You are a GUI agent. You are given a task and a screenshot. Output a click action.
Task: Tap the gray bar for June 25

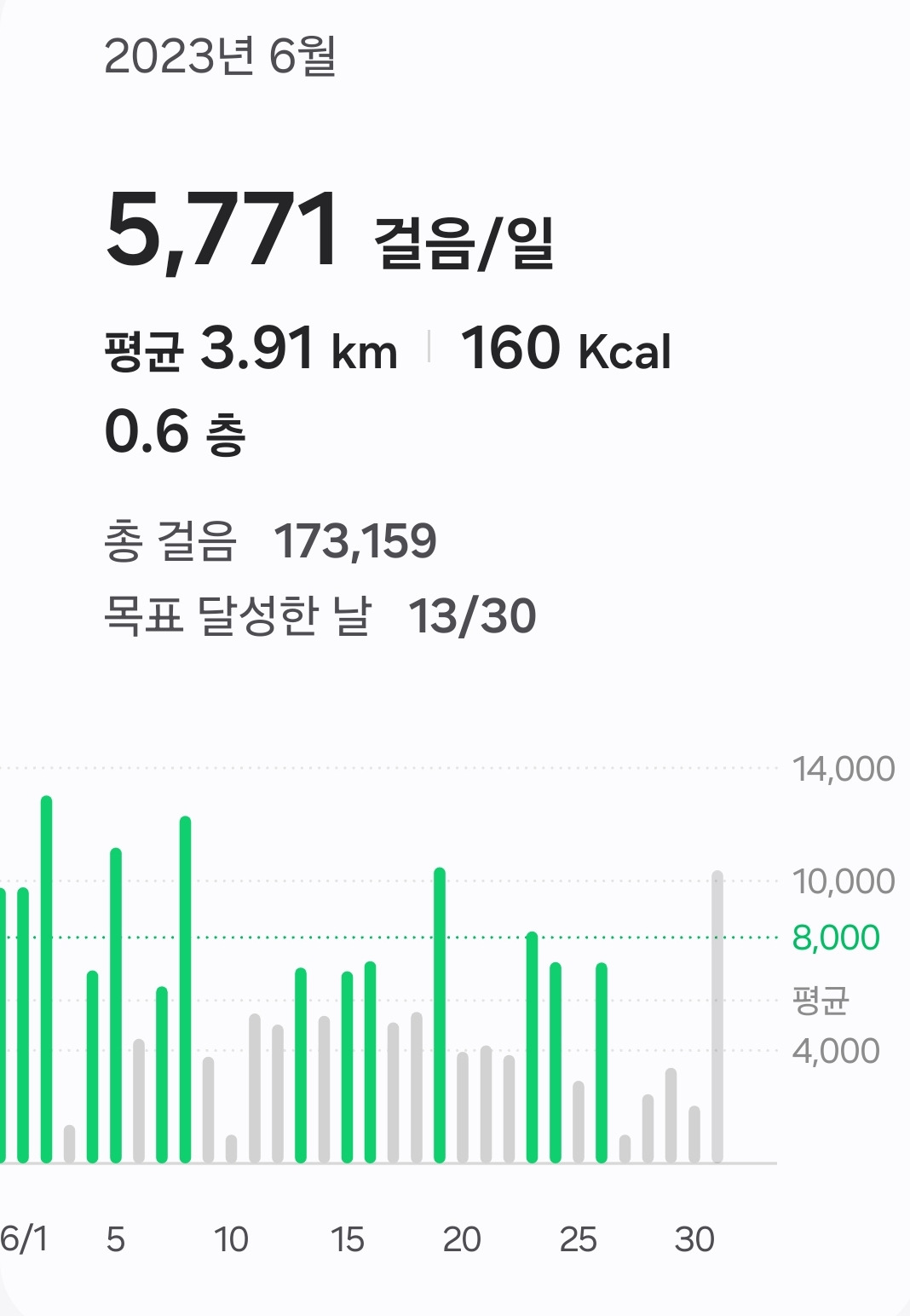pos(579,1122)
